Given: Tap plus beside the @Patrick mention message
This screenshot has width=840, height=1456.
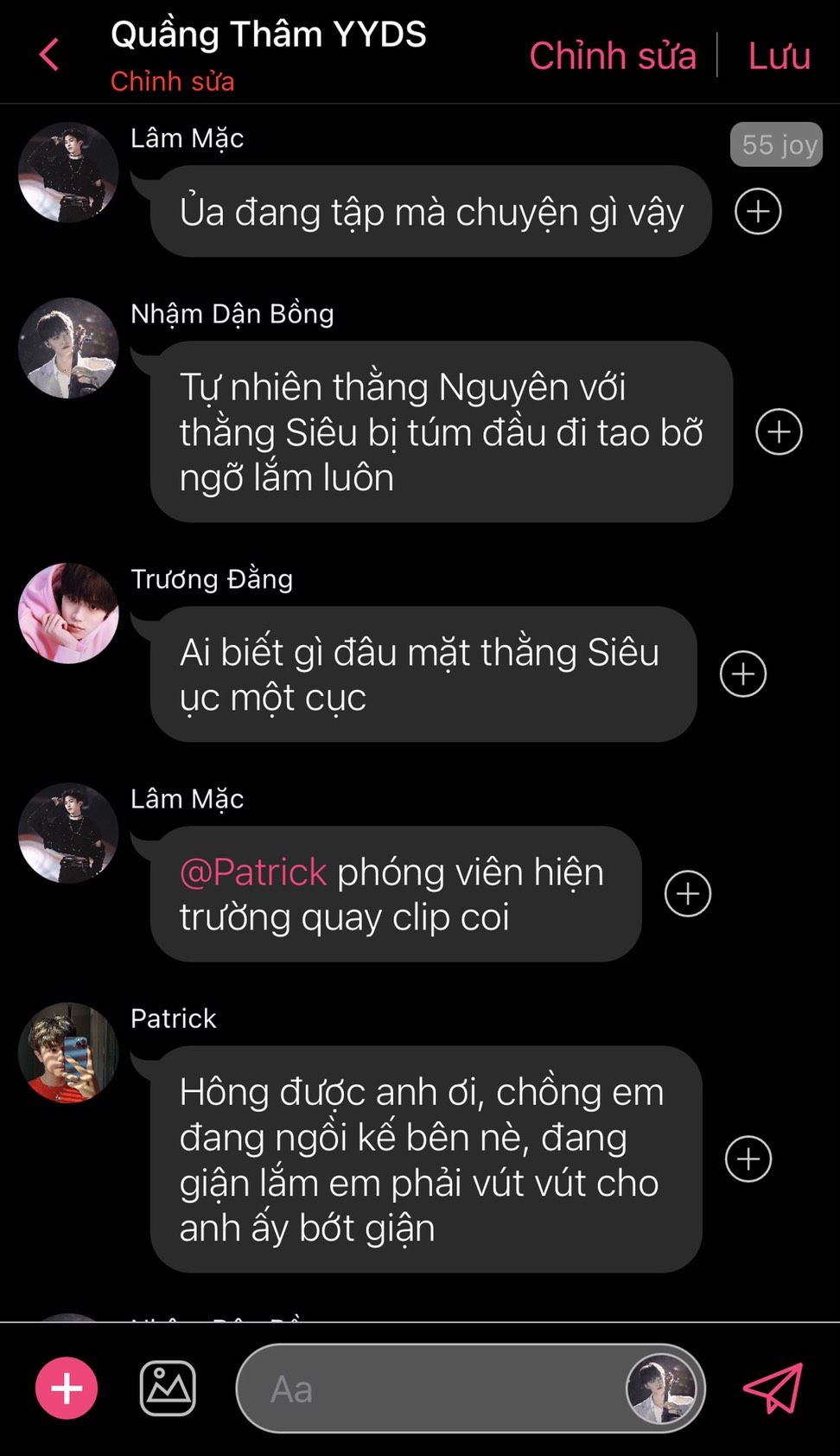Looking at the screenshot, I should (688, 893).
